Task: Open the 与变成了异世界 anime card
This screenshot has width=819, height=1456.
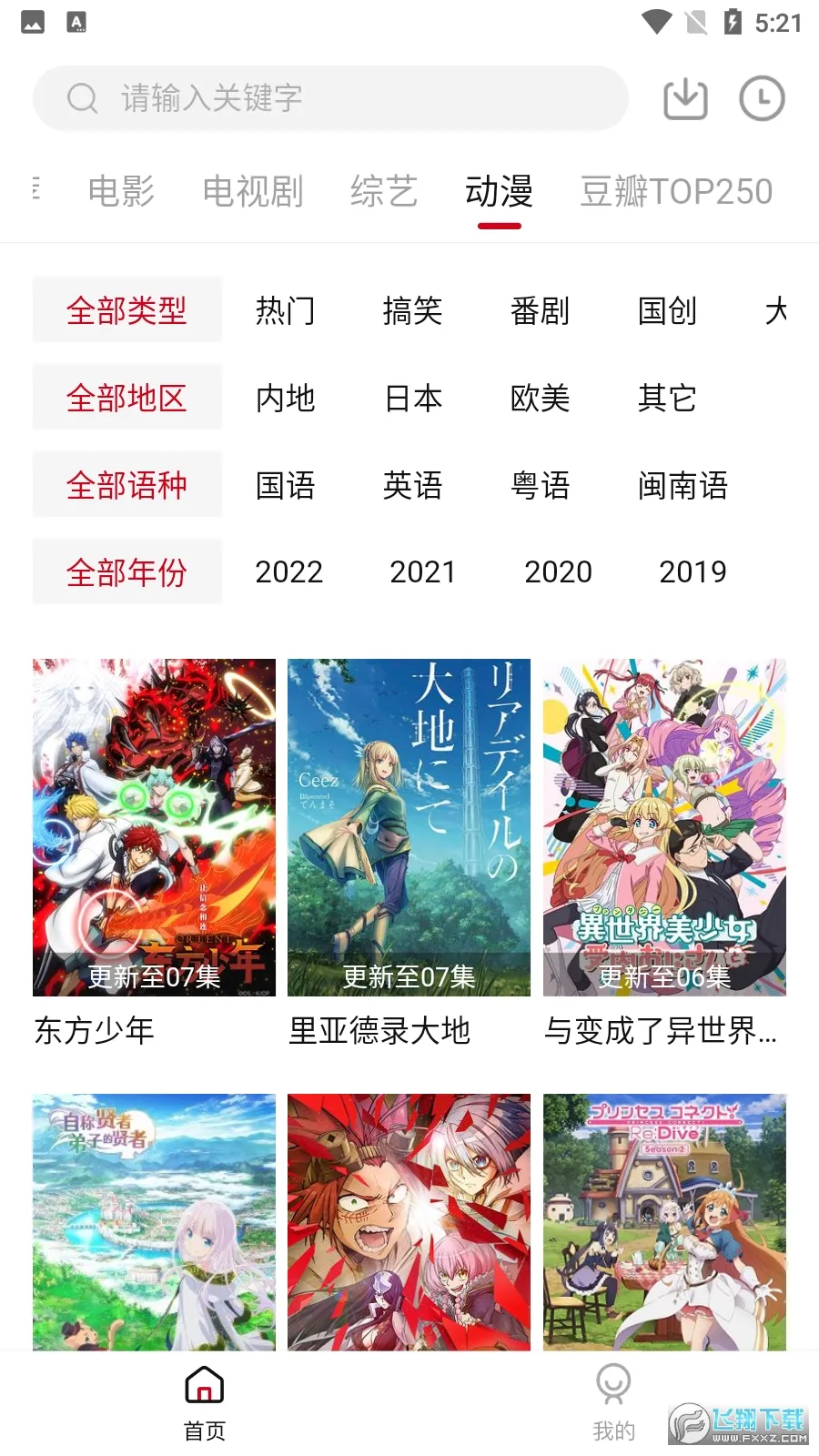Action: tap(664, 828)
